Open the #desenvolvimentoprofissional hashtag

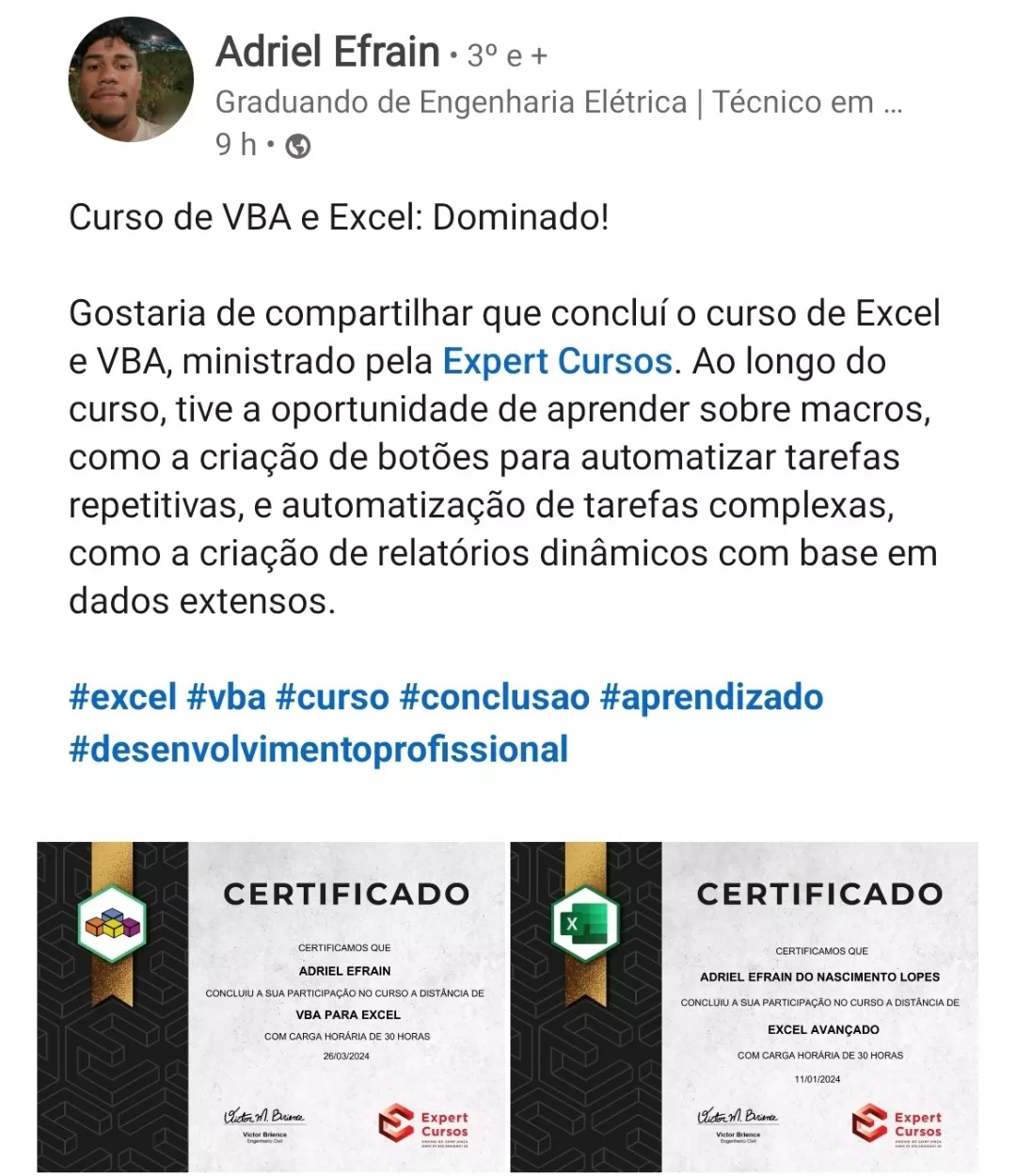pyautogui.click(x=319, y=751)
